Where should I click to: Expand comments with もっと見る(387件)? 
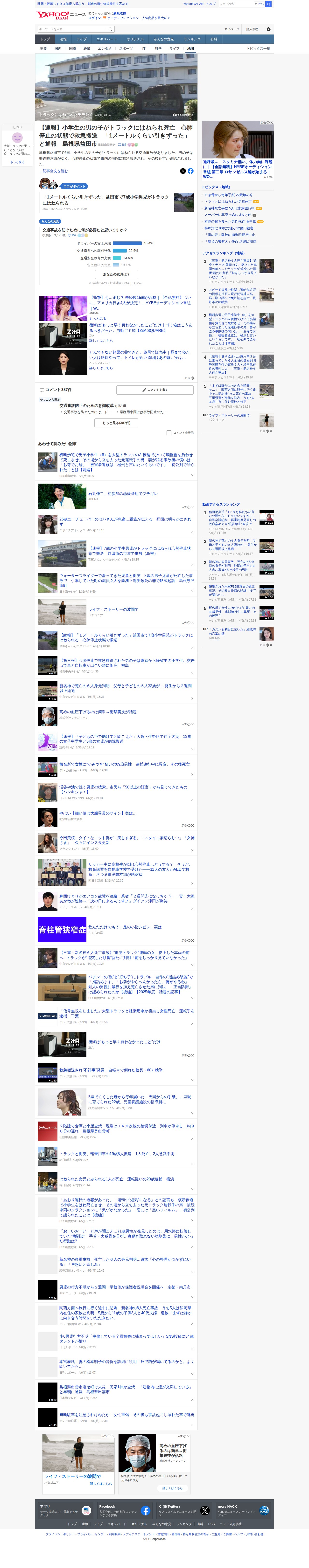click(x=116, y=422)
